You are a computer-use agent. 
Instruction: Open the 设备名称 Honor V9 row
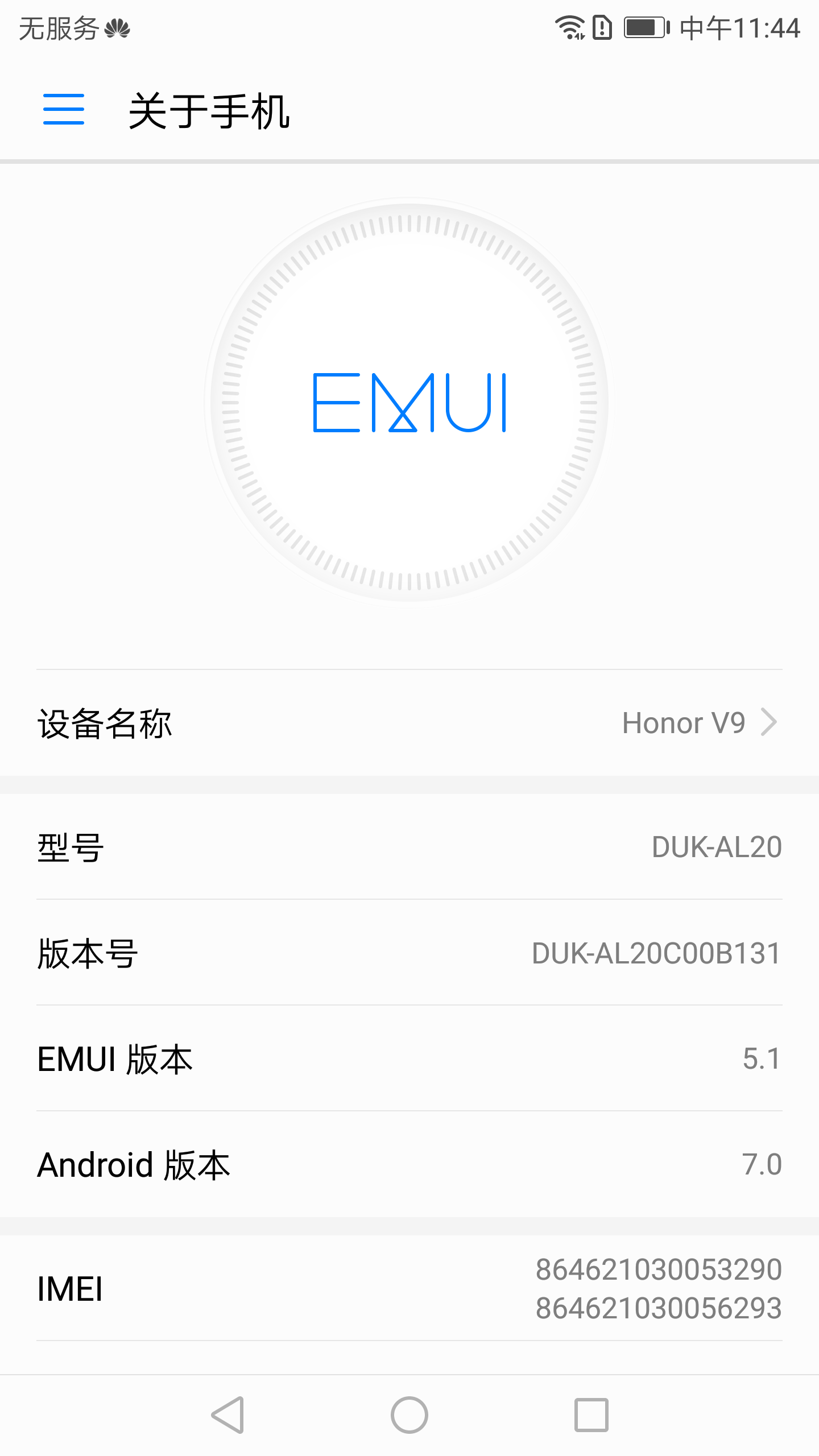[x=409, y=723]
